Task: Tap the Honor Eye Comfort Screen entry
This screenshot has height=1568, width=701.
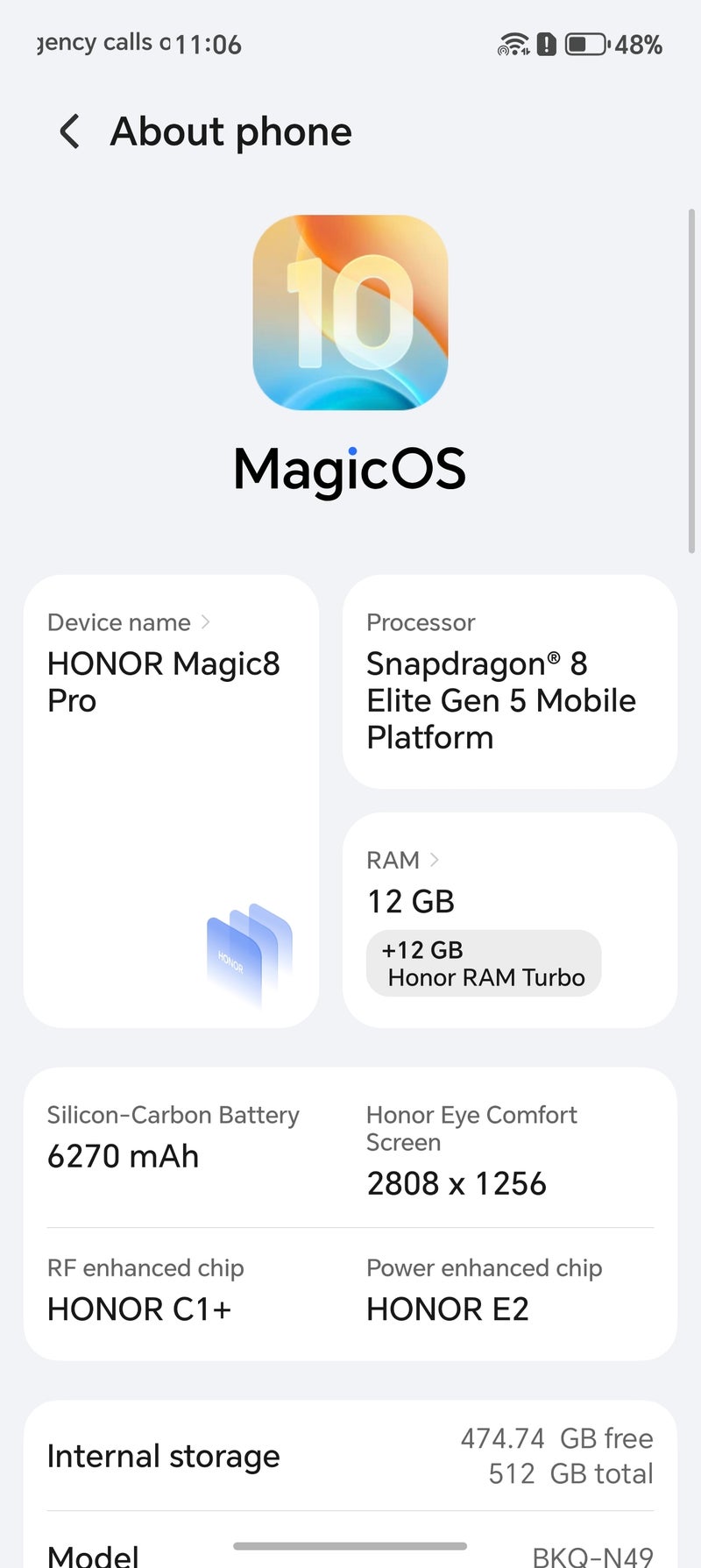Action: (471, 1148)
